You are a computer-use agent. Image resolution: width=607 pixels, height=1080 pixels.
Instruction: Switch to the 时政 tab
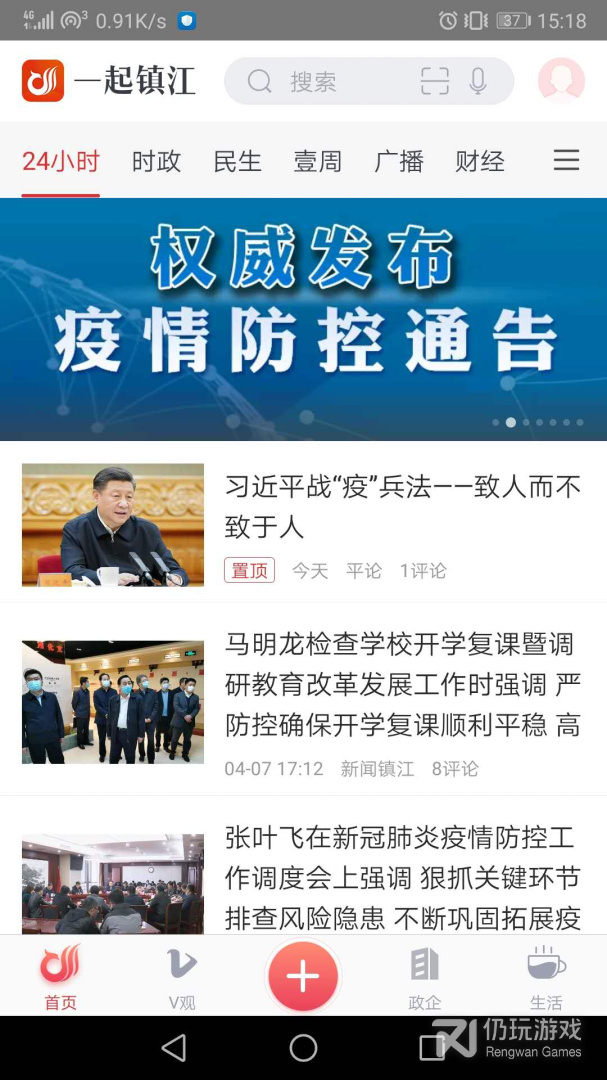pos(157,162)
